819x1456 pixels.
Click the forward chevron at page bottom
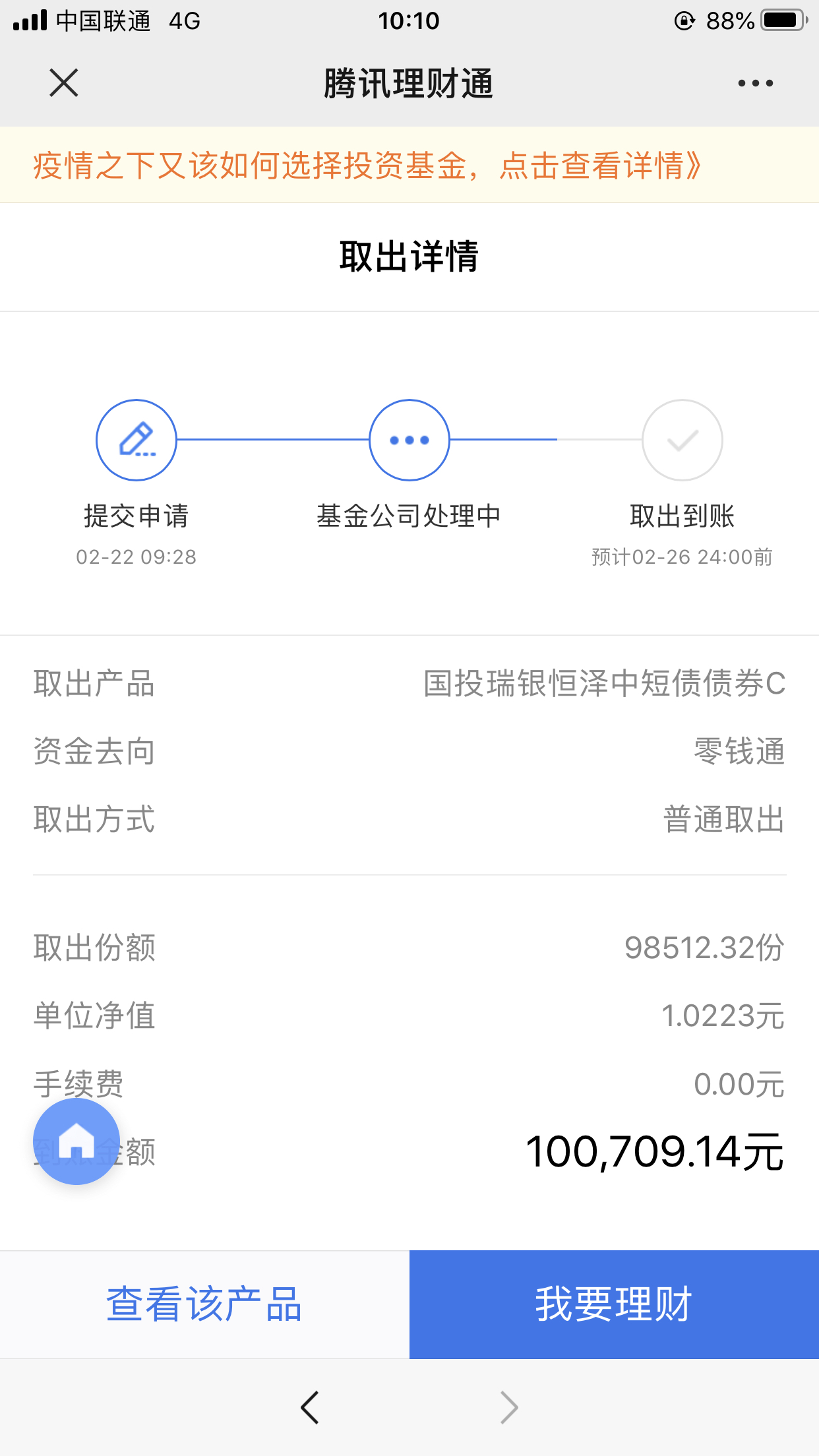click(508, 1408)
